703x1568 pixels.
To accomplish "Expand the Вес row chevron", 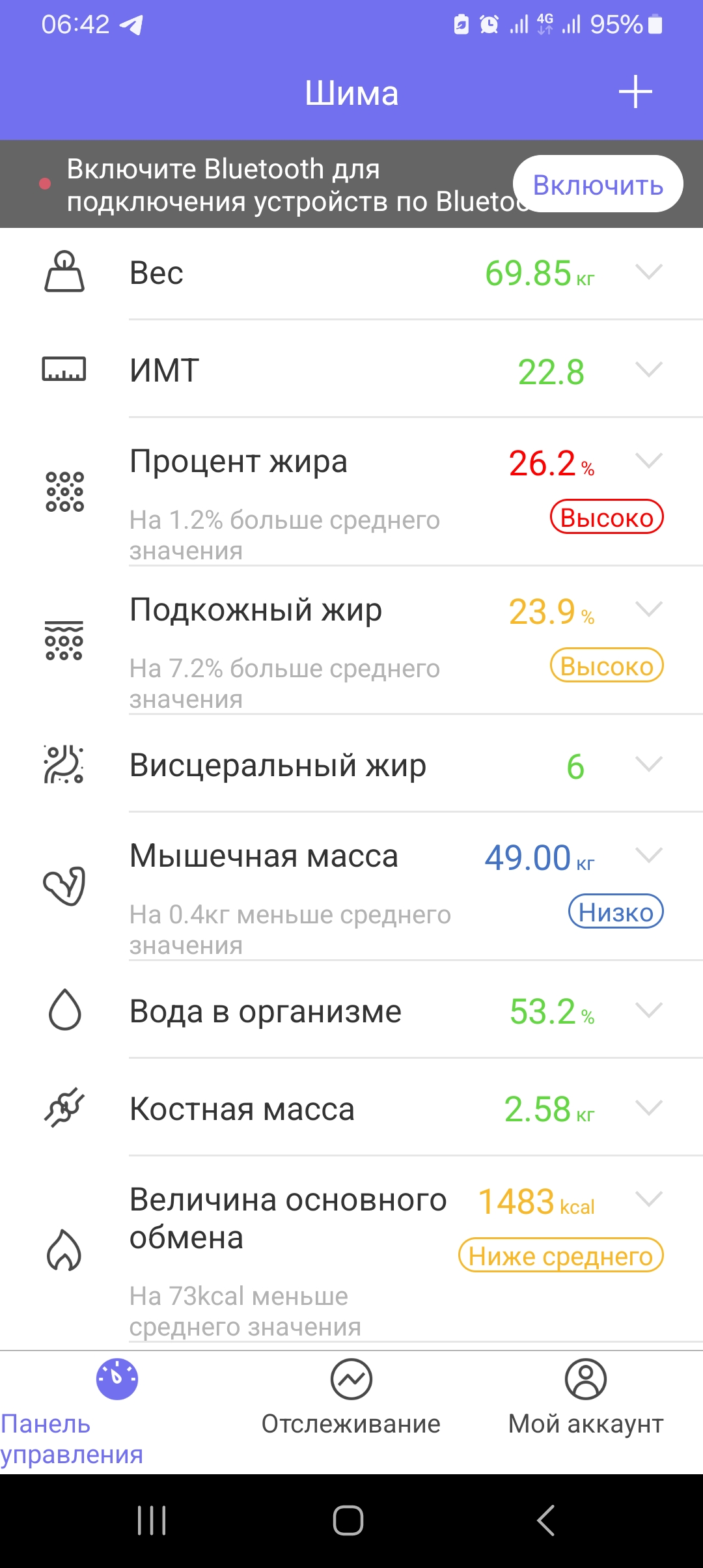I will click(x=649, y=272).
